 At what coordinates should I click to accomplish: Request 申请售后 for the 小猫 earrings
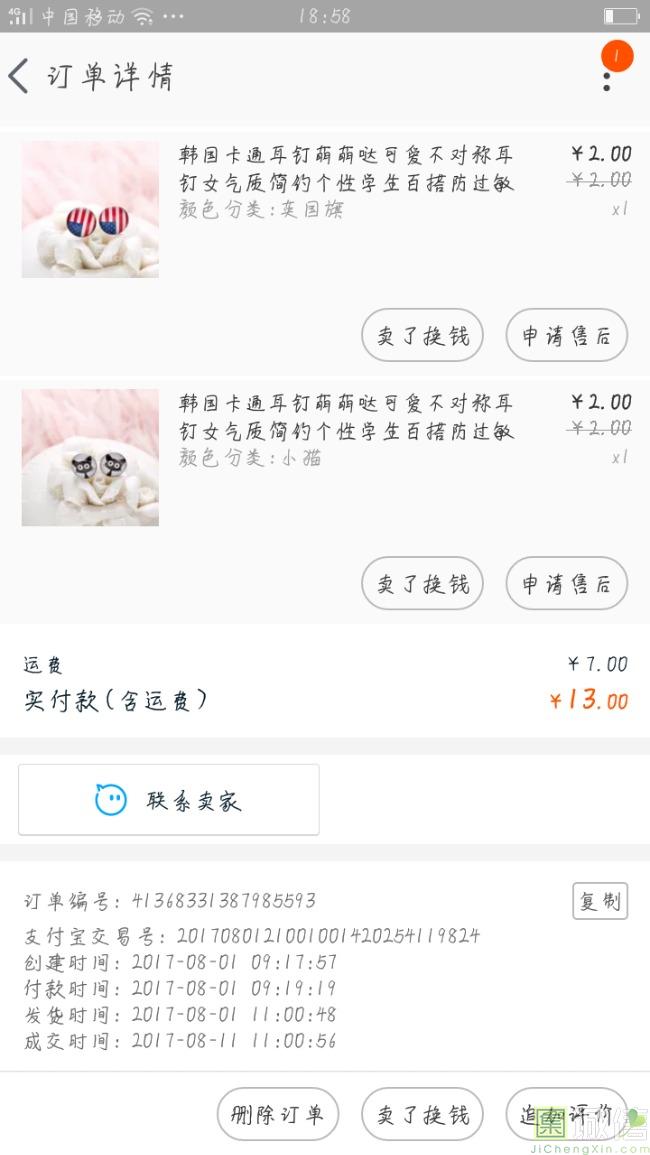pos(566,584)
